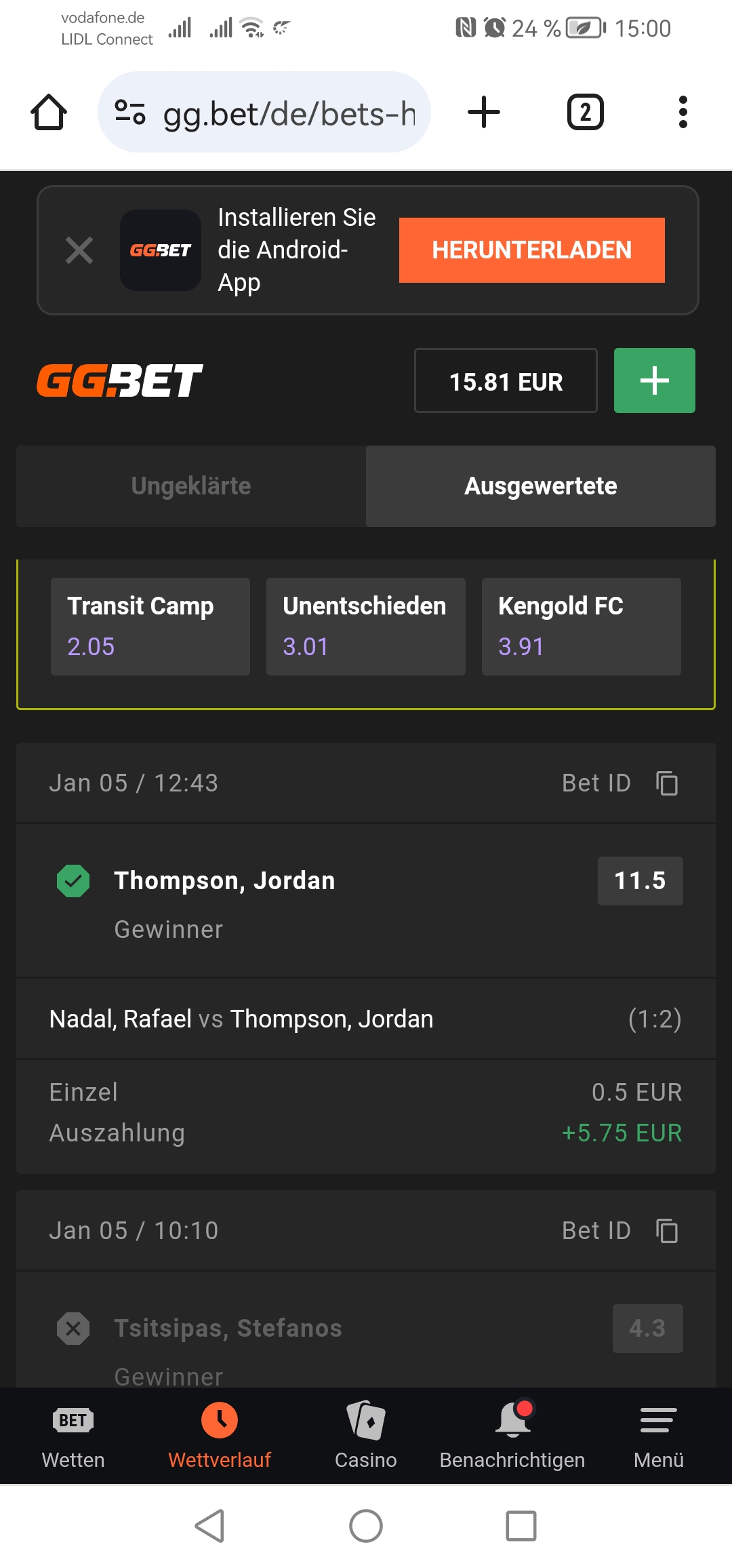Copy Bet ID of the 12:43 bet
The height and width of the screenshot is (1568, 732).
[x=667, y=783]
